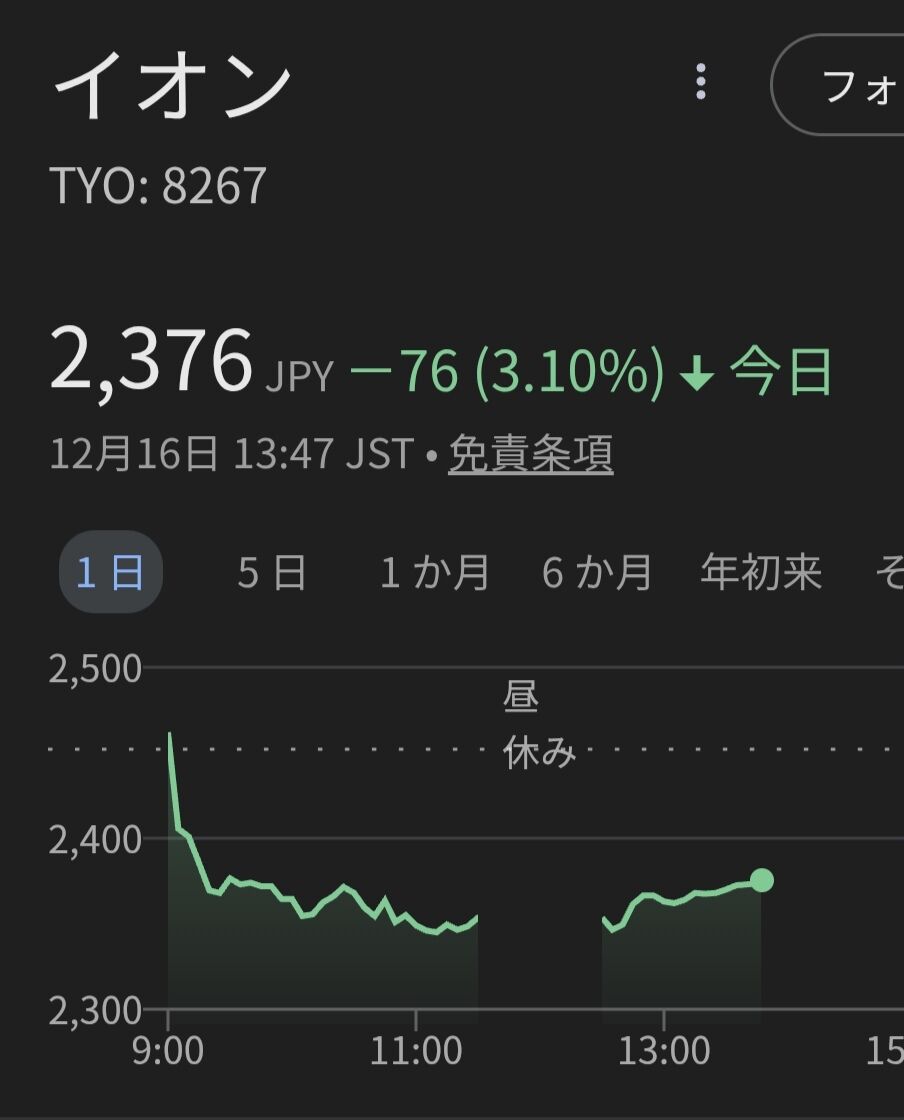
Task: View the 6か月 chart range
Action: click(x=597, y=573)
